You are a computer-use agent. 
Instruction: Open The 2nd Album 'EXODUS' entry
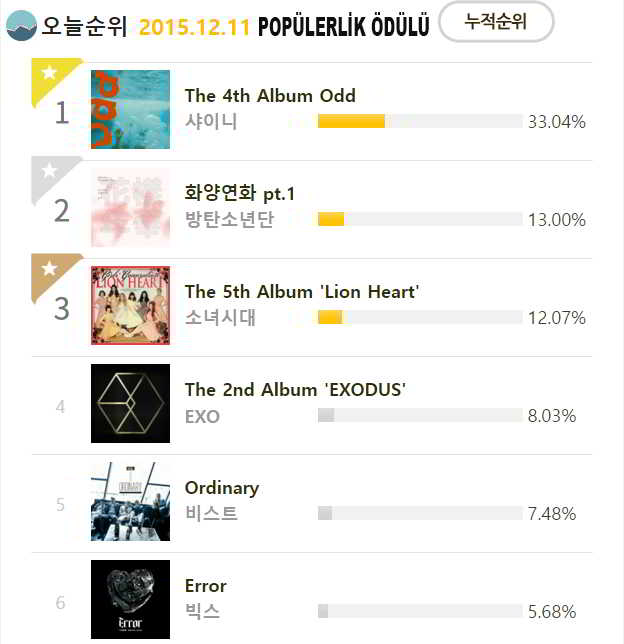pyautogui.click(x=295, y=389)
